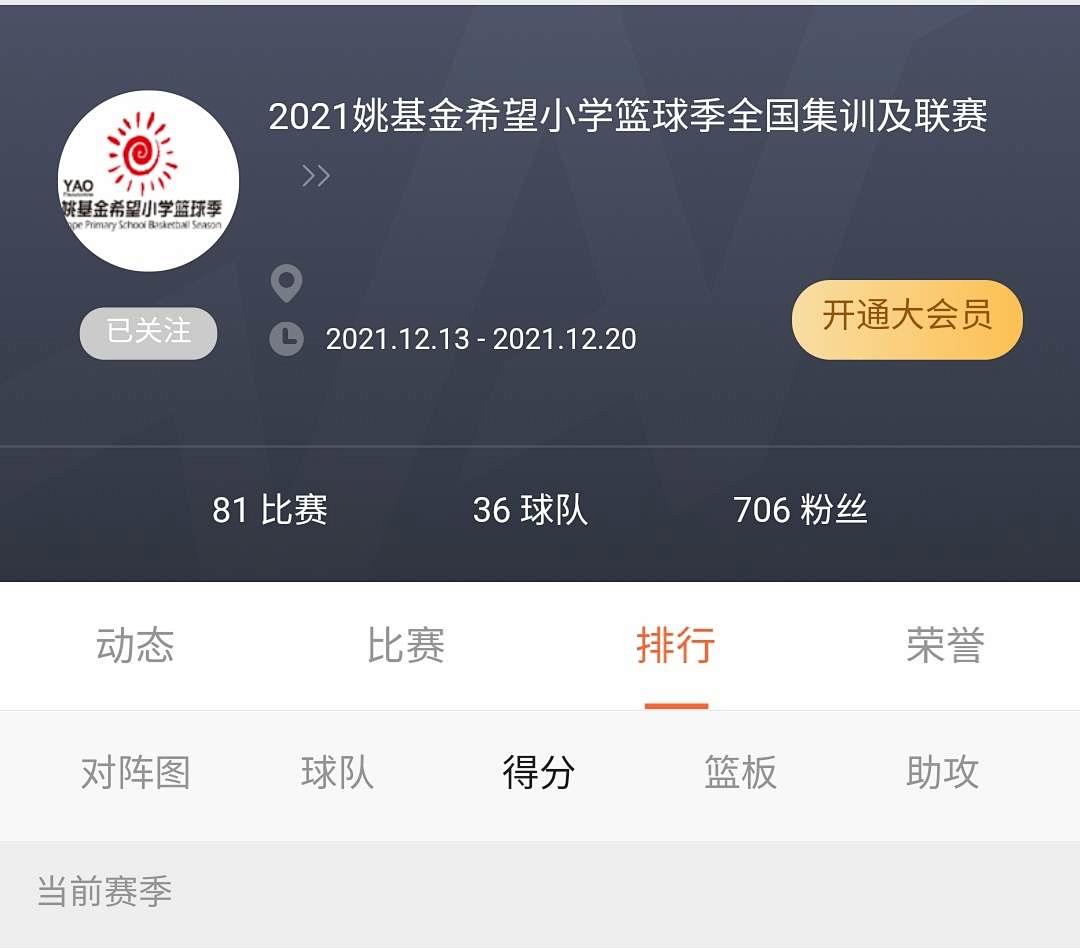1080x948 pixels.
Task: Open 开通大会员 membership button
Action: [907, 318]
